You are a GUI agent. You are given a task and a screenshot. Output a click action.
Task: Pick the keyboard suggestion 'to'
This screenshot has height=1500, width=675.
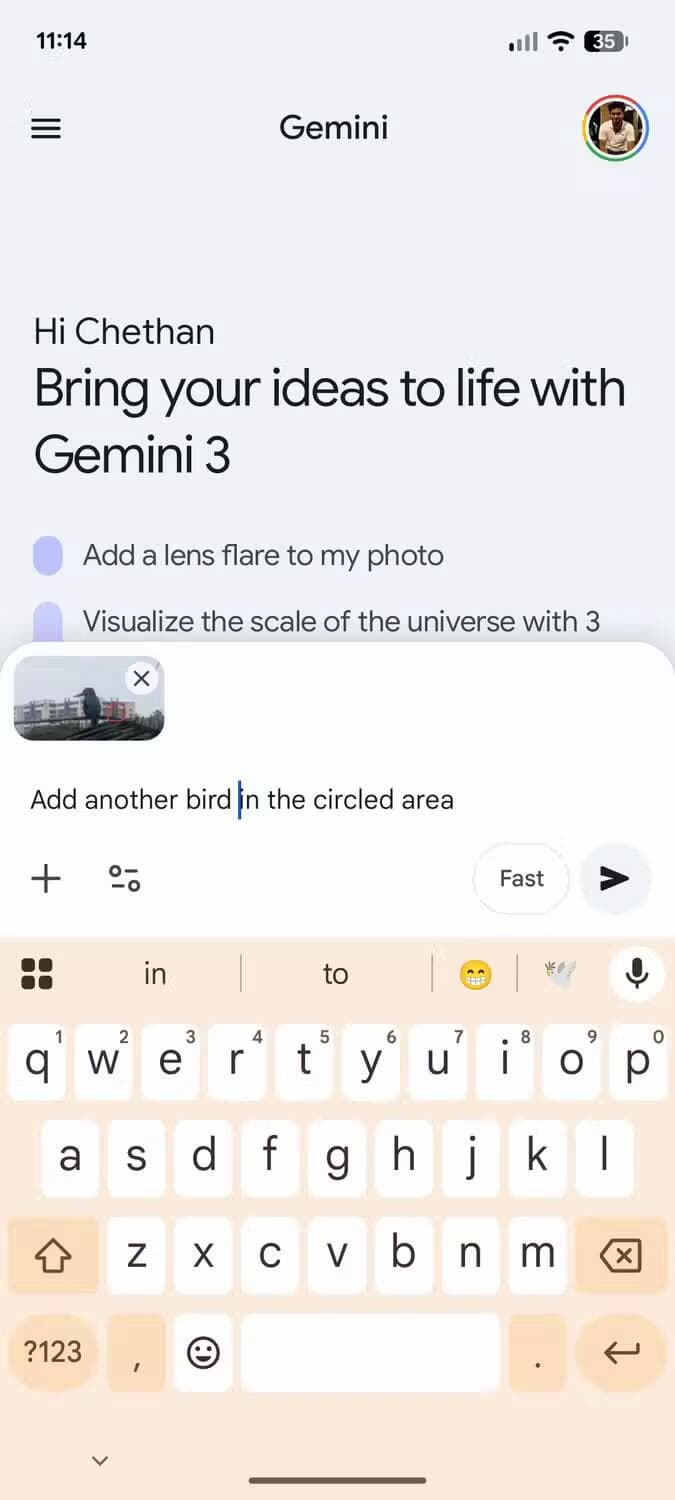point(335,974)
